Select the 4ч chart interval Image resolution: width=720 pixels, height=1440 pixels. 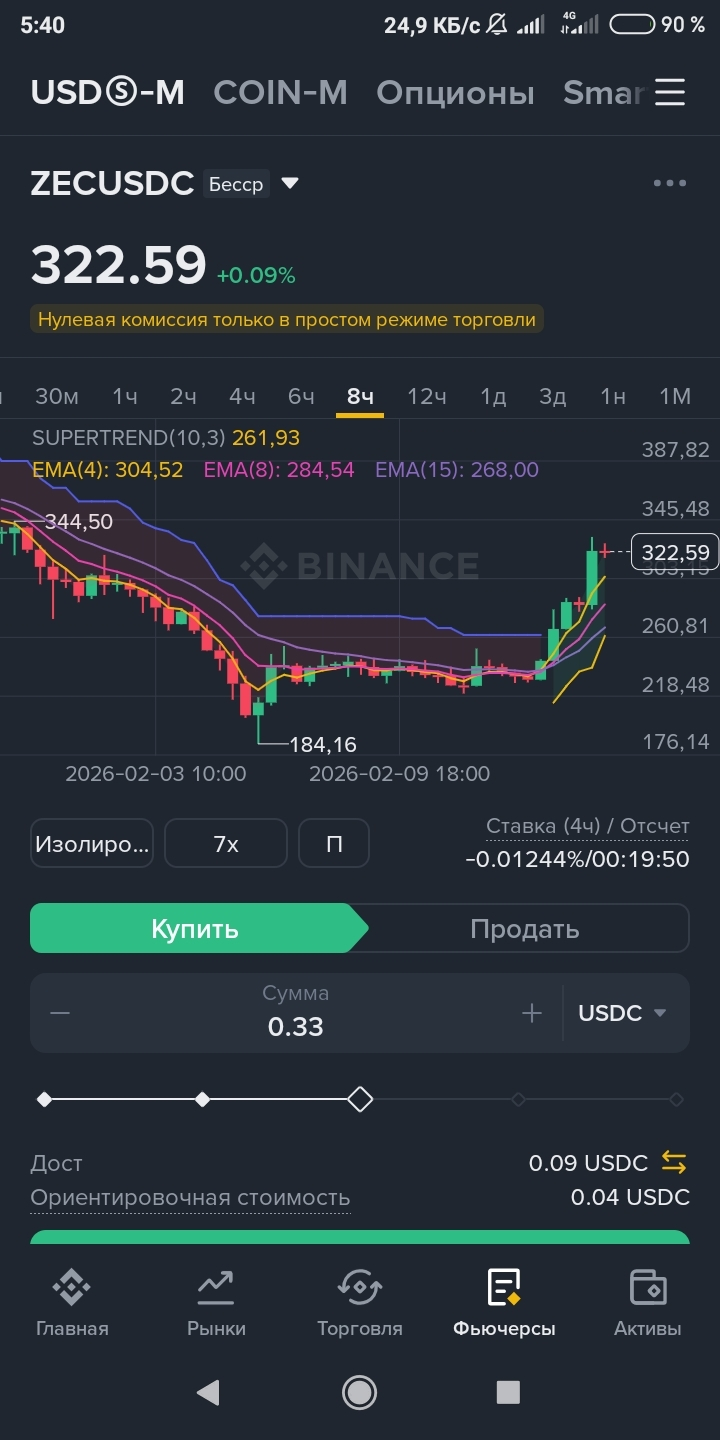point(242,396)
